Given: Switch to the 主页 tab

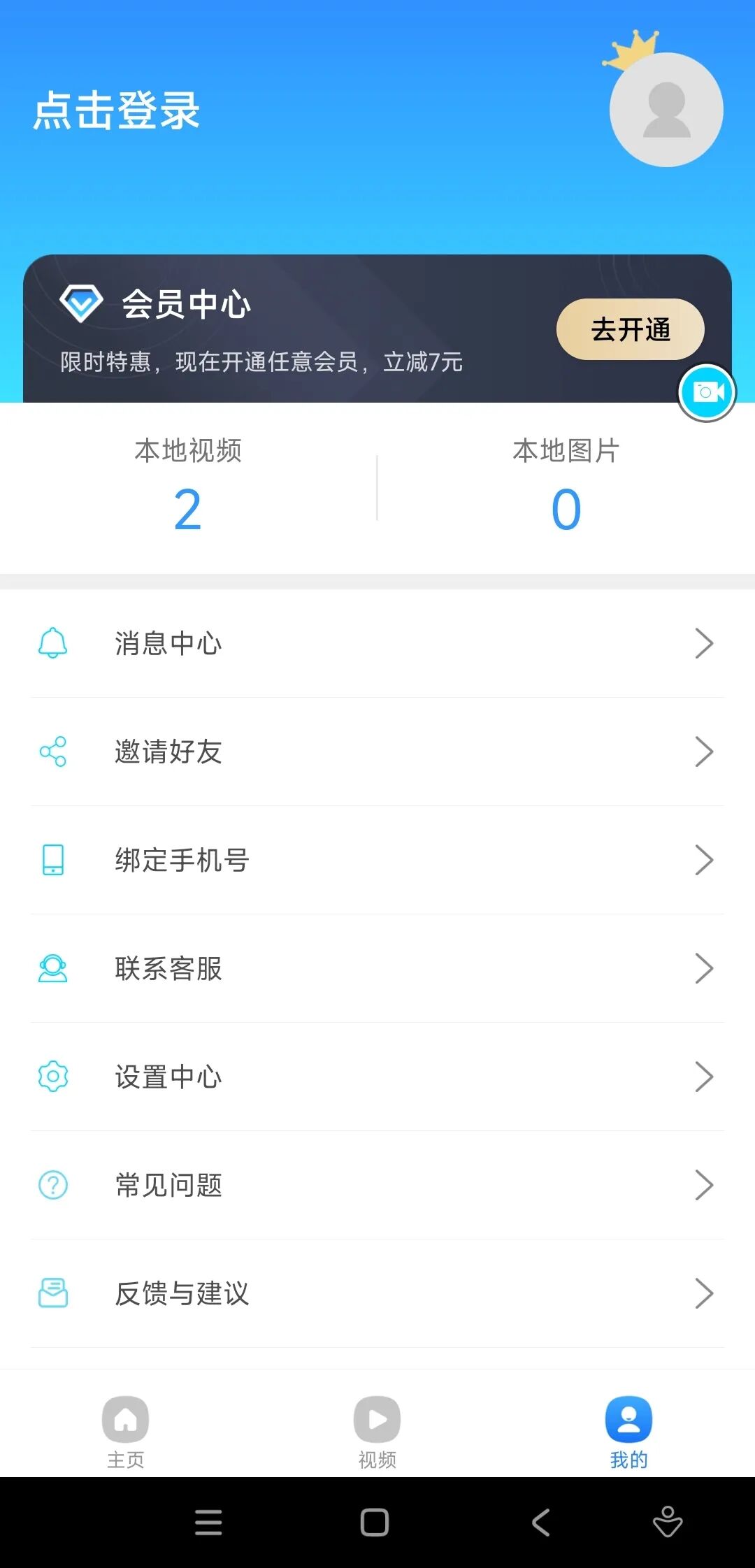Looking at the screenshot, I should tap(126, 1431).
